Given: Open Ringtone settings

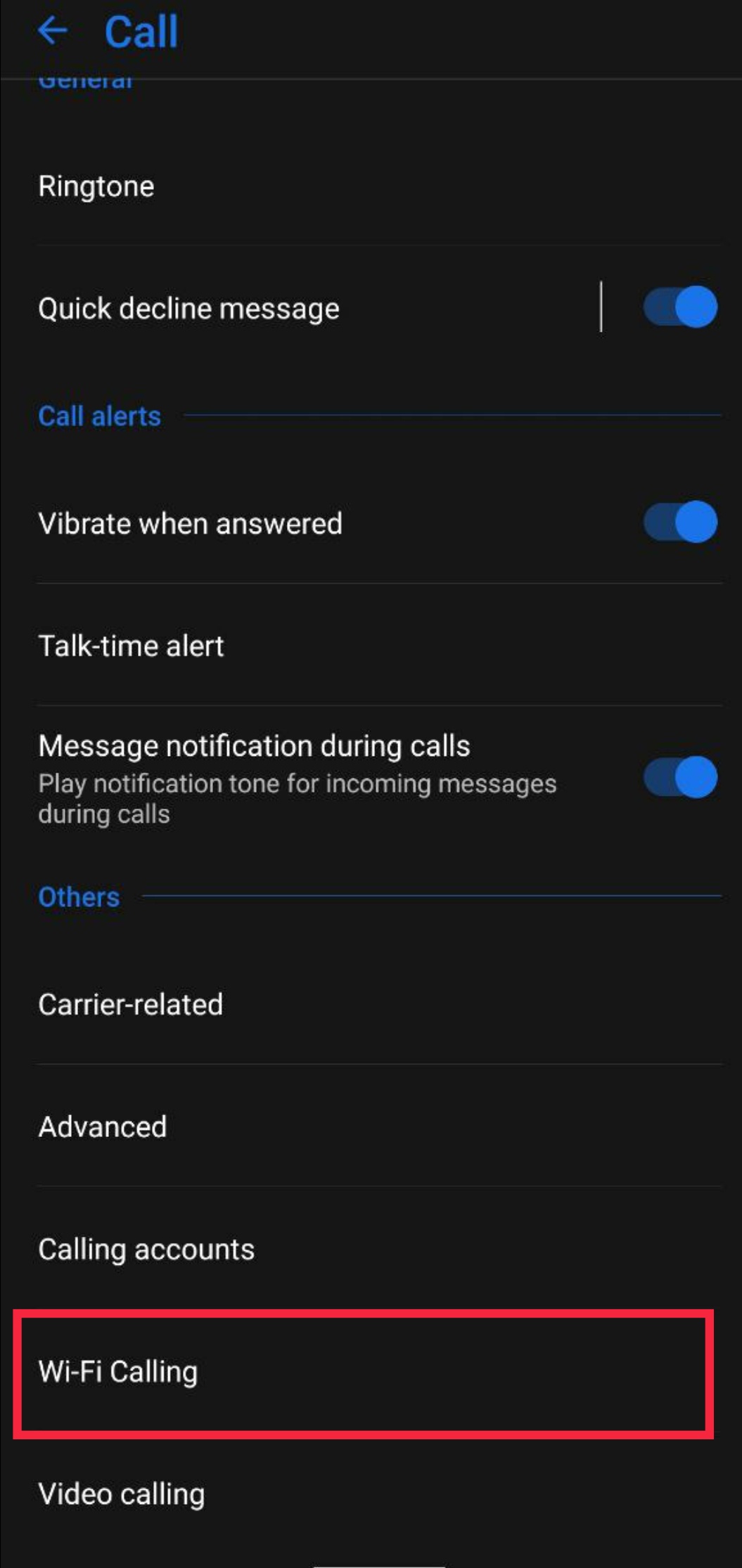Looking at the screenshot, I should pos(371,186).
